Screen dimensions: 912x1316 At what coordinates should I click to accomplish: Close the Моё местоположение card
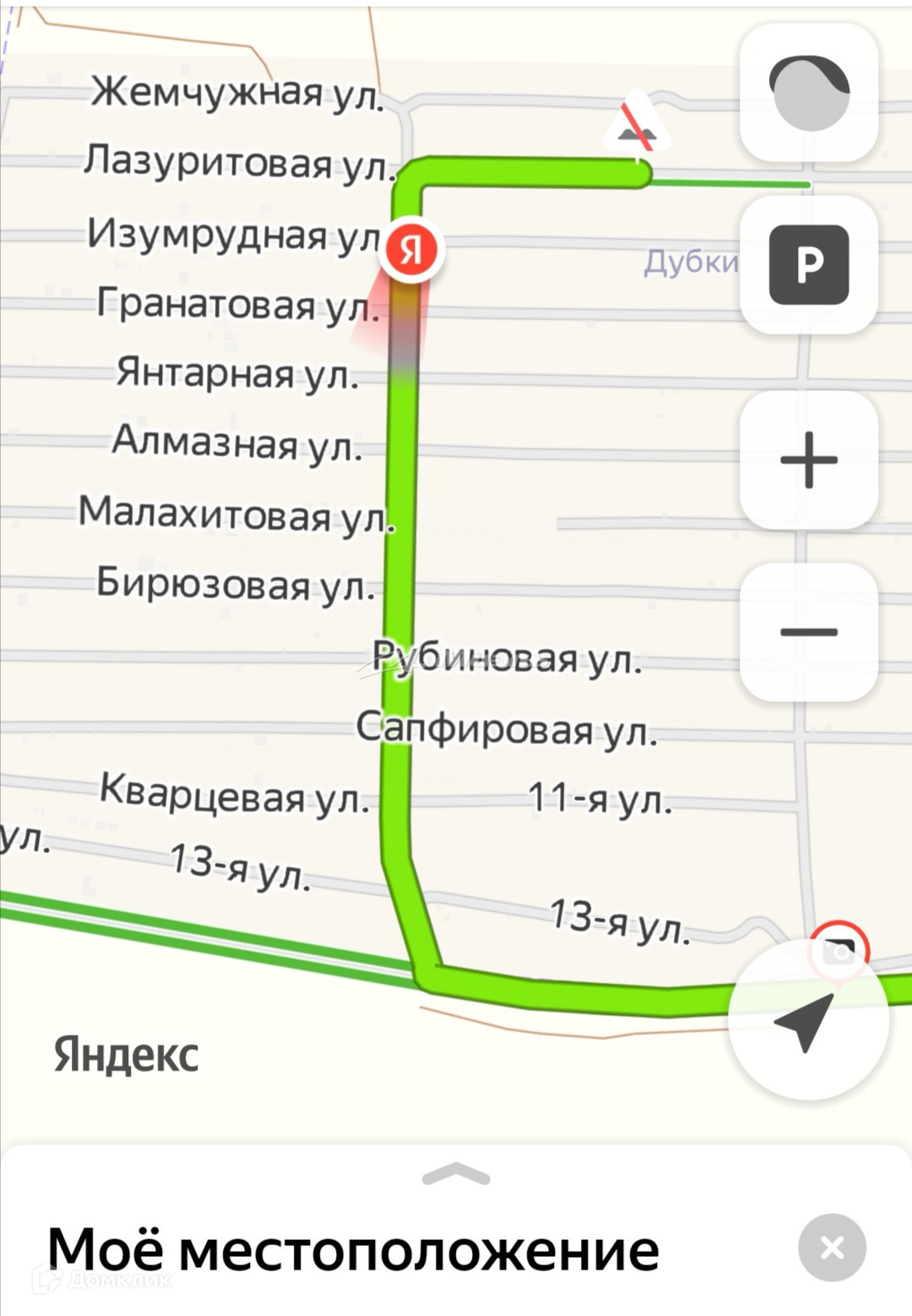point(832,1247)
